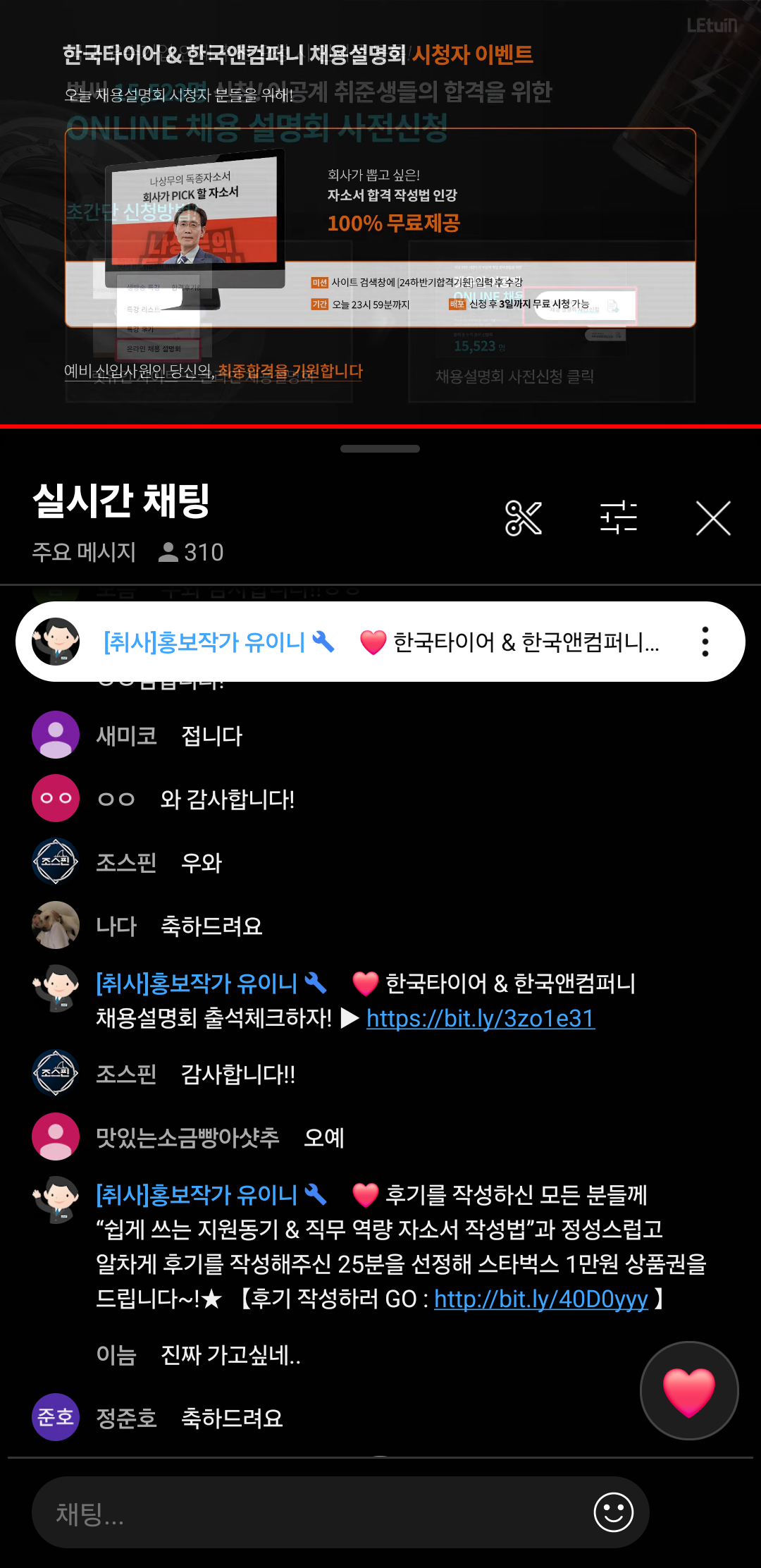Close the live chat panel

click(x=713, y=519)
